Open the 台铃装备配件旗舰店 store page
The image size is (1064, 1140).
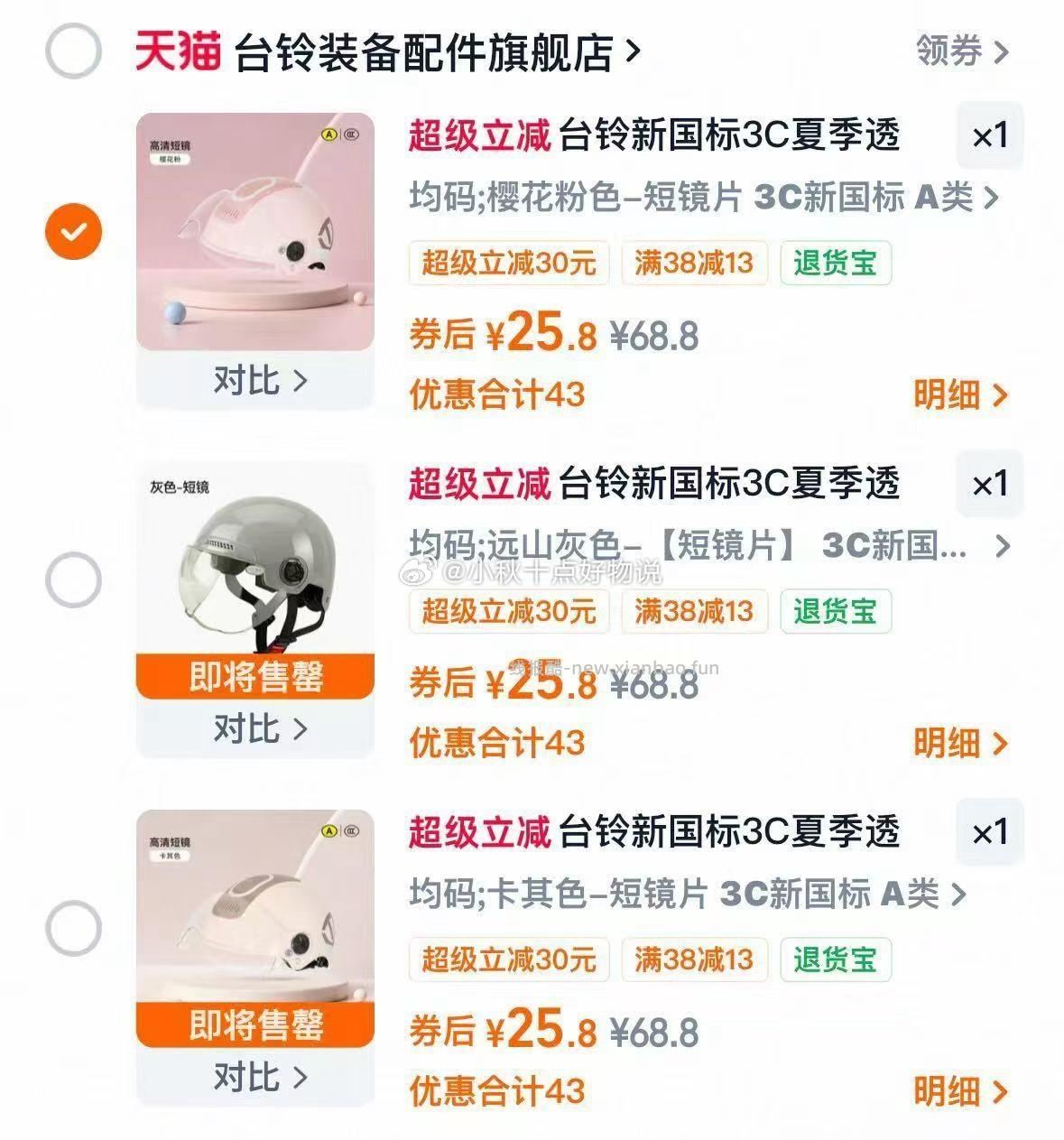426,51
